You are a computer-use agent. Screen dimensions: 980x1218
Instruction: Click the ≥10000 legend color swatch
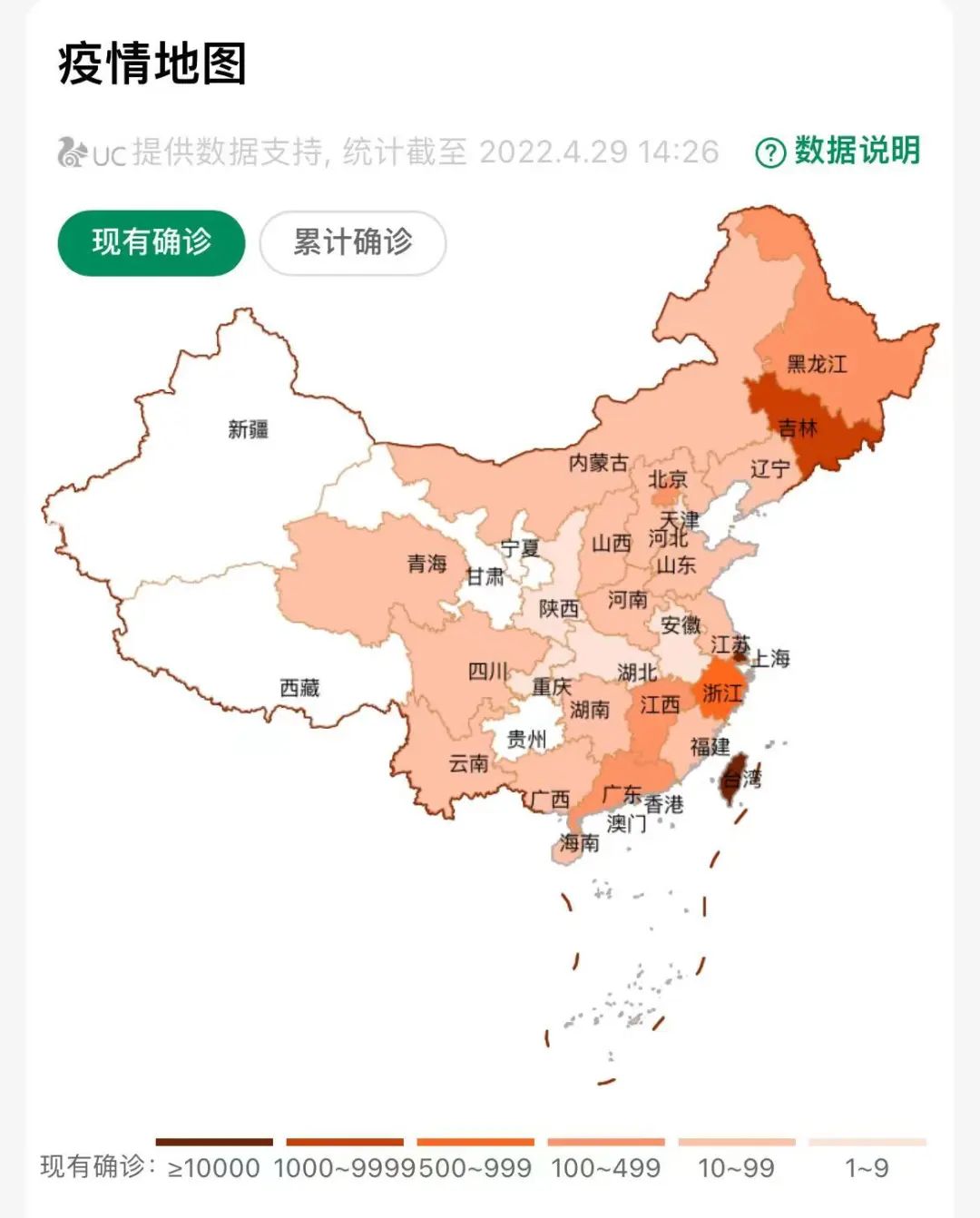click(213, 1144)
